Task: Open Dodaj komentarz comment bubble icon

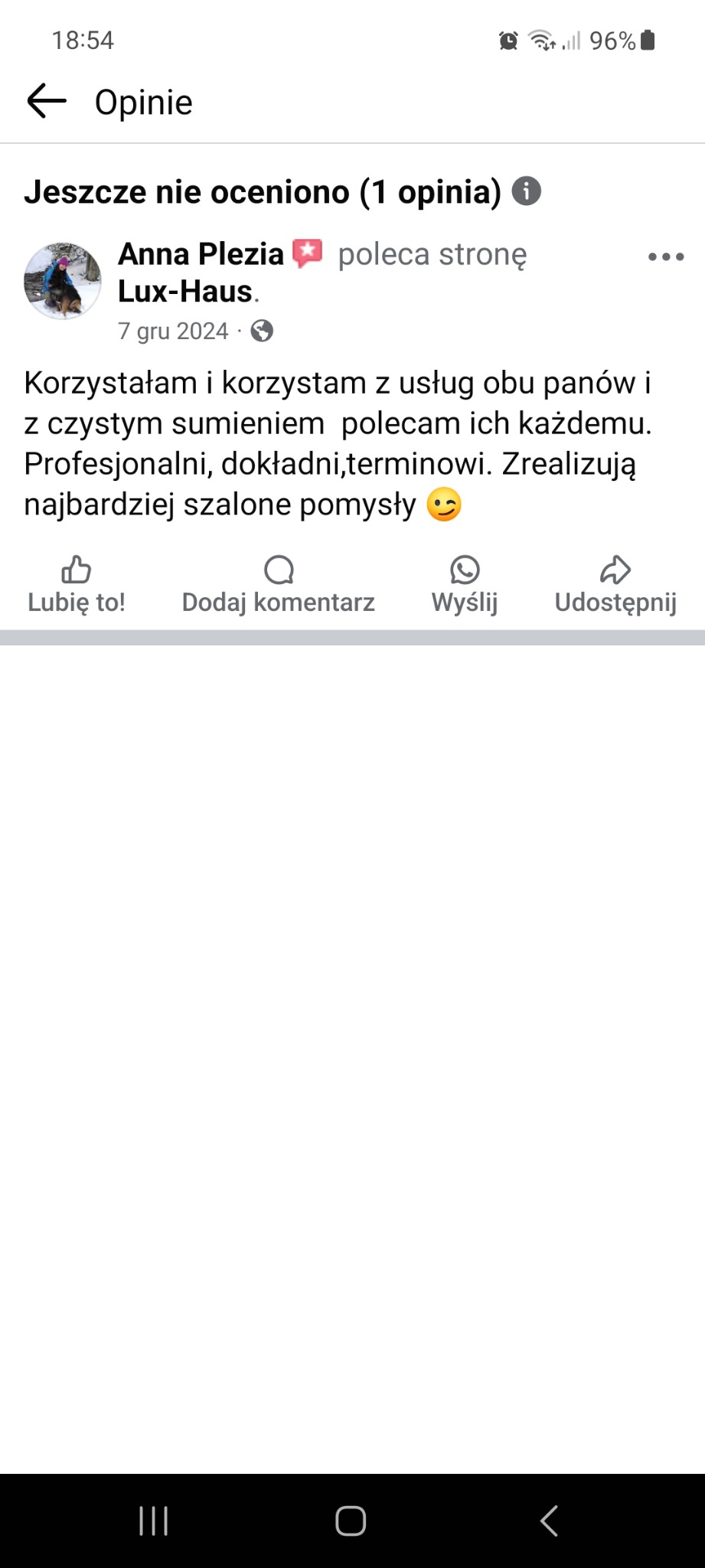Action: coord(278,569)
